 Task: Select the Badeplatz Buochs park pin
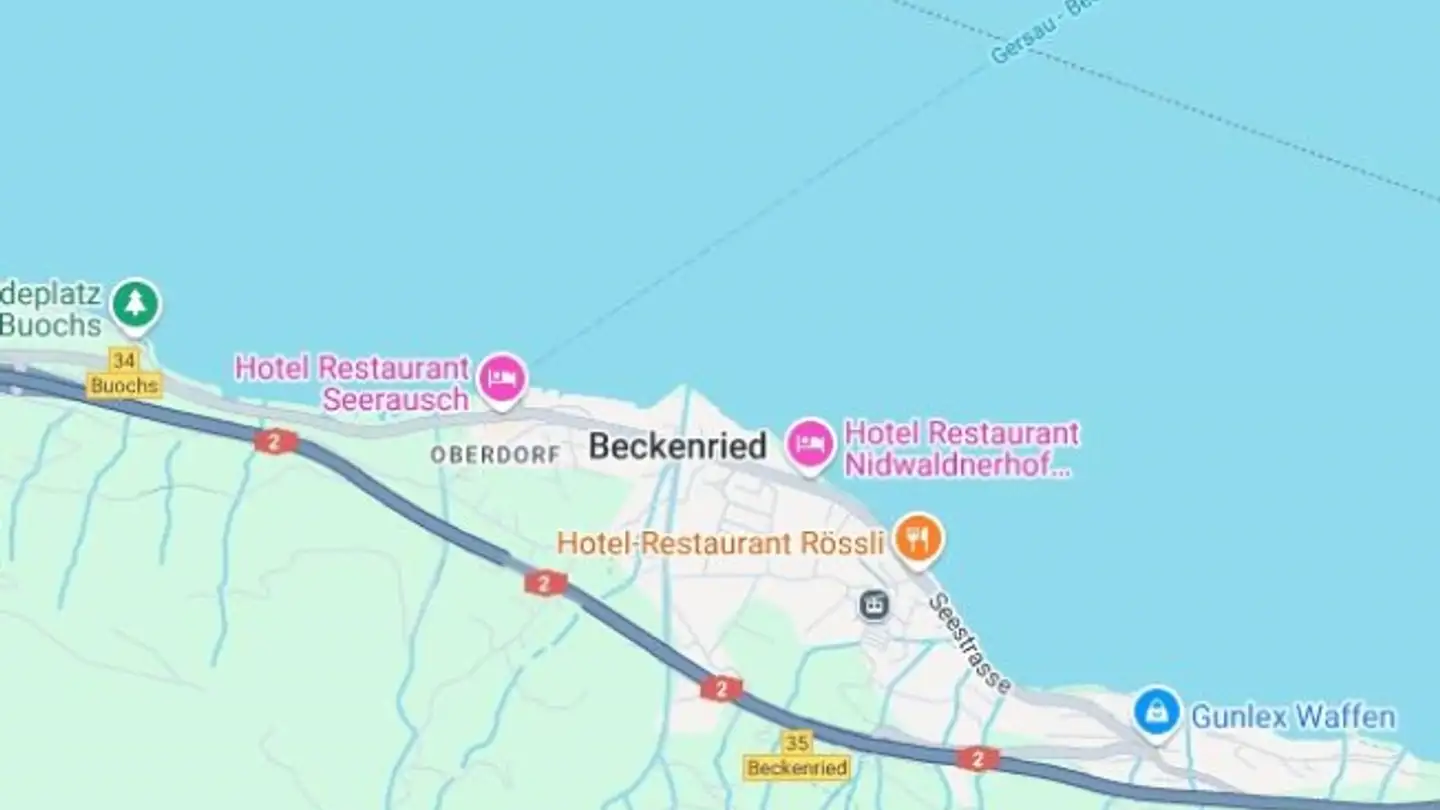[135, 304]
